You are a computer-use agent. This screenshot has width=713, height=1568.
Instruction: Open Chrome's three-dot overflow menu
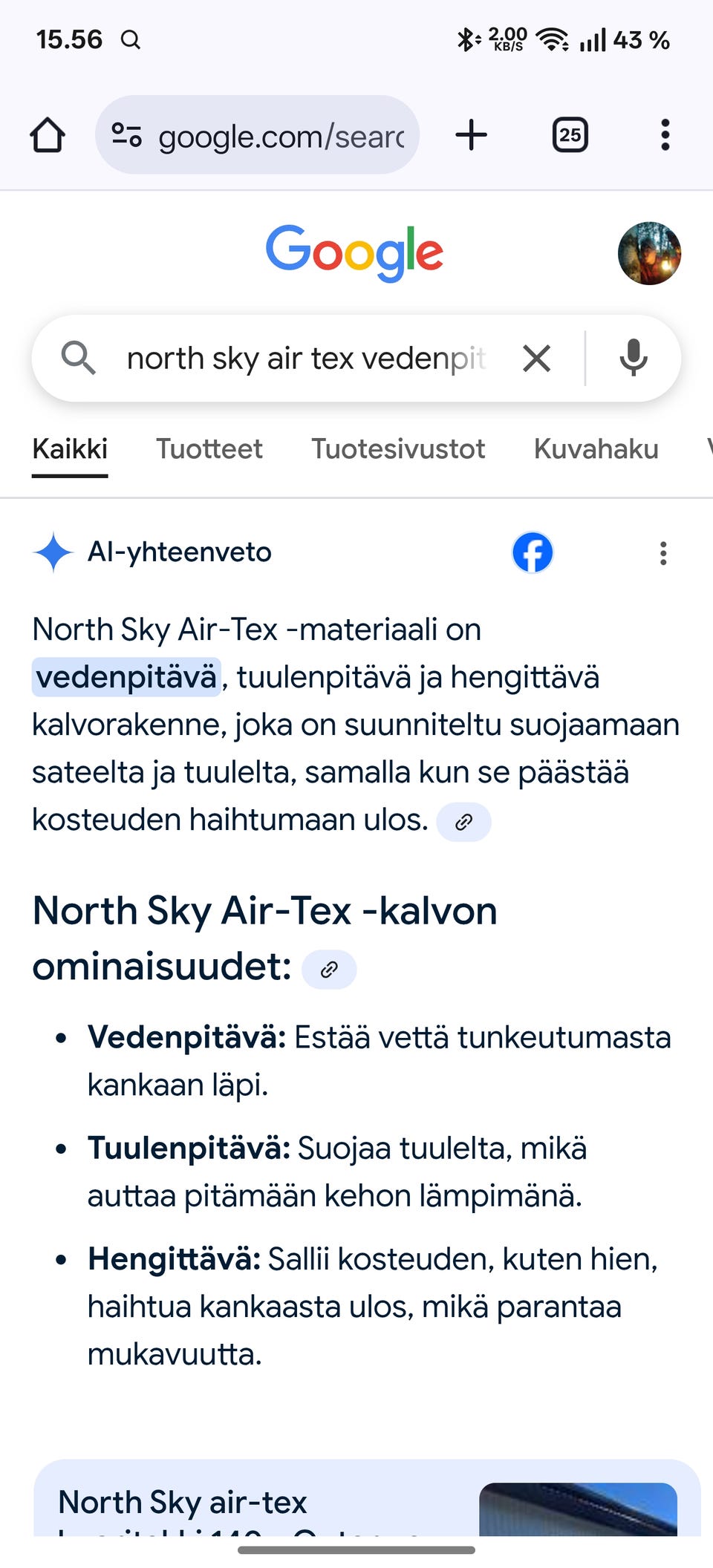pyautogui.click(x=665, y=135)
